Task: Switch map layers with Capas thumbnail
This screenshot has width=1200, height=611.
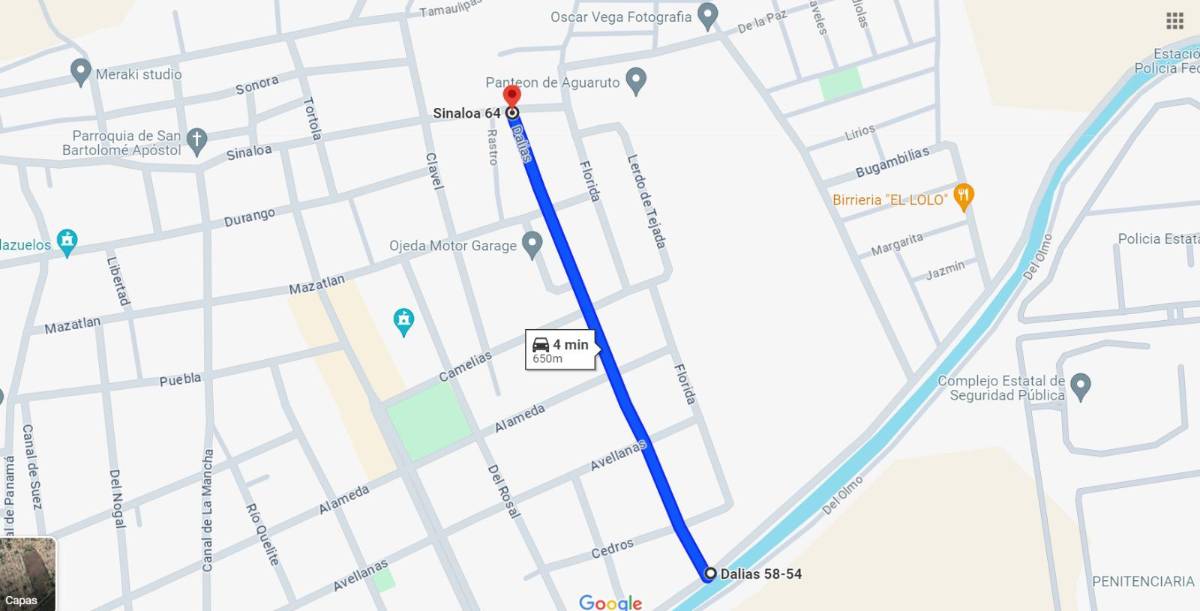Action: pyautogui.click(x=28, y=573)
